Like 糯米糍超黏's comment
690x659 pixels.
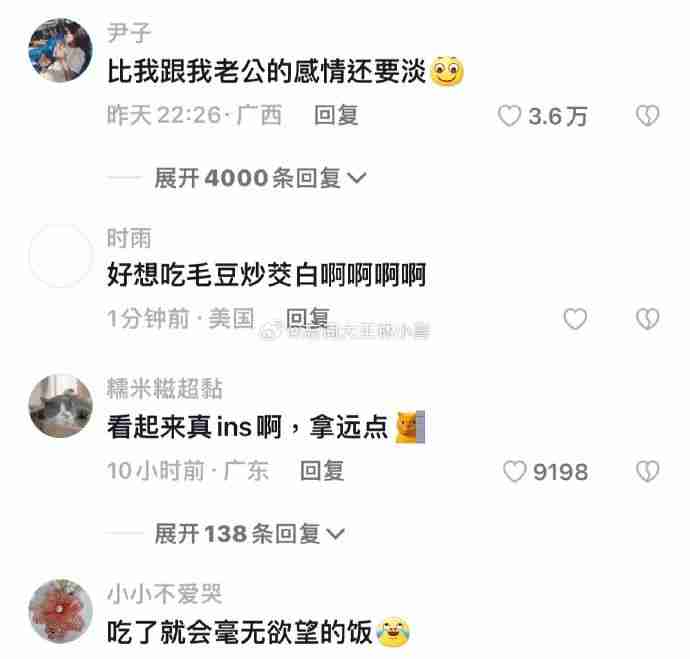[x=515, y=471]
